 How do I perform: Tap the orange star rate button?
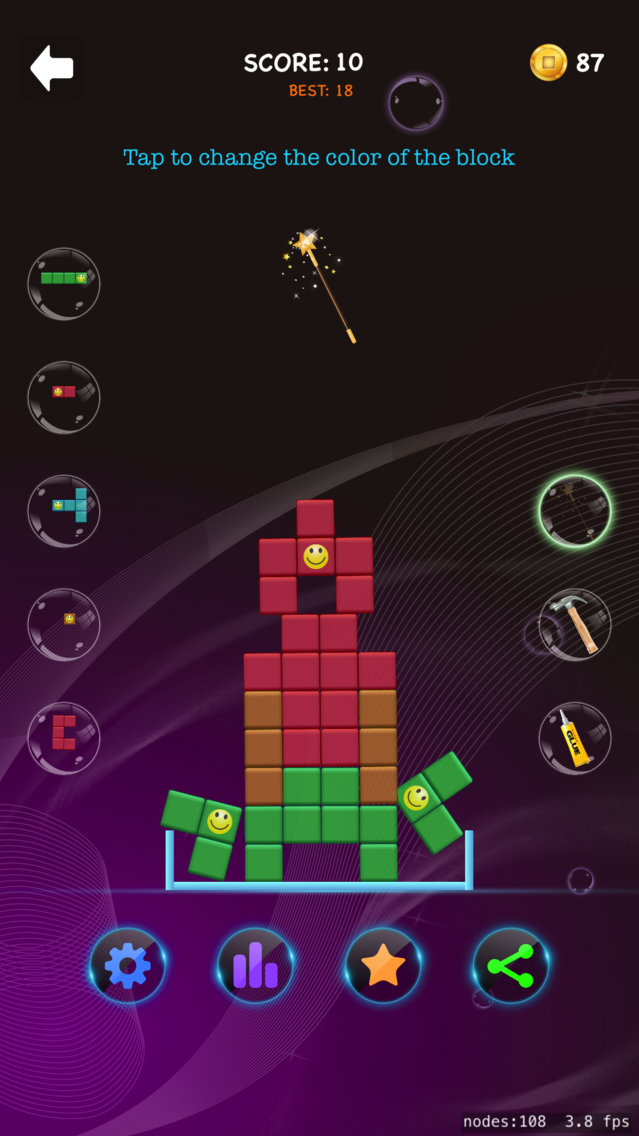[x=383, y=965]
